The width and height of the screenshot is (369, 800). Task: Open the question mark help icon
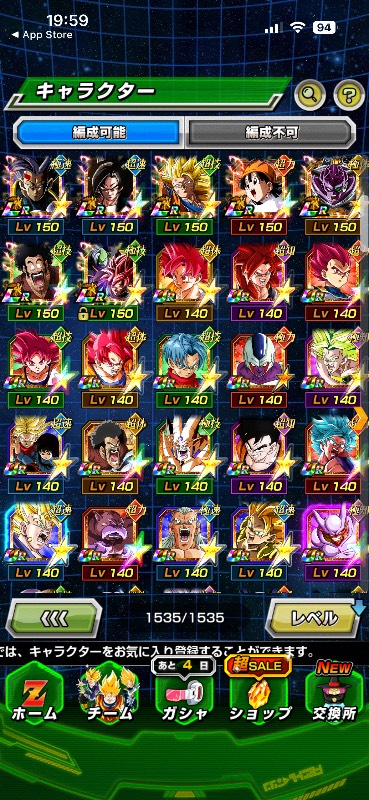click(x=349, y=93)
